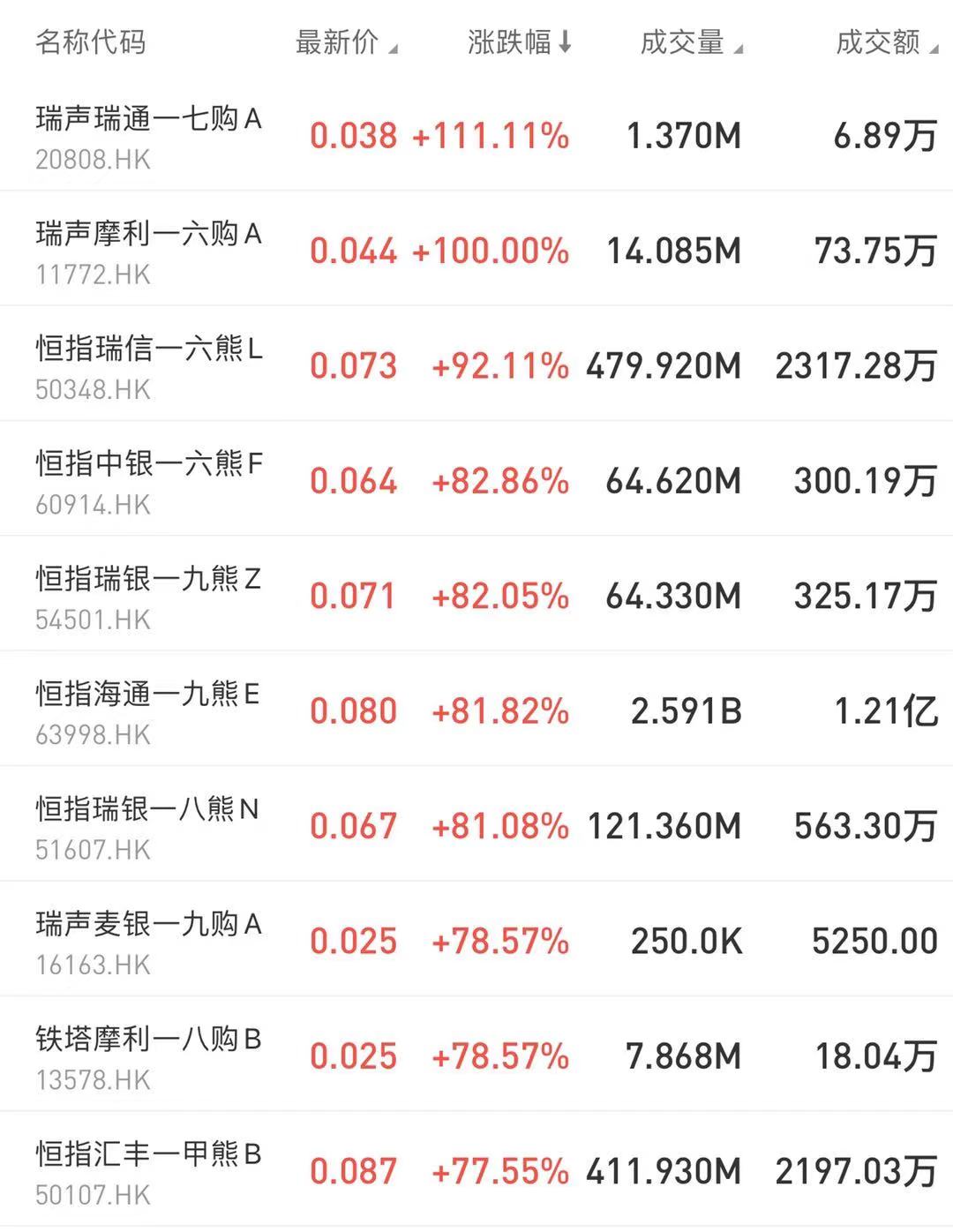This screenshot has width=953, height=1232.
Task: View 恒指瑞银一八熊N 51607.HK
Action: pos(149,826)
